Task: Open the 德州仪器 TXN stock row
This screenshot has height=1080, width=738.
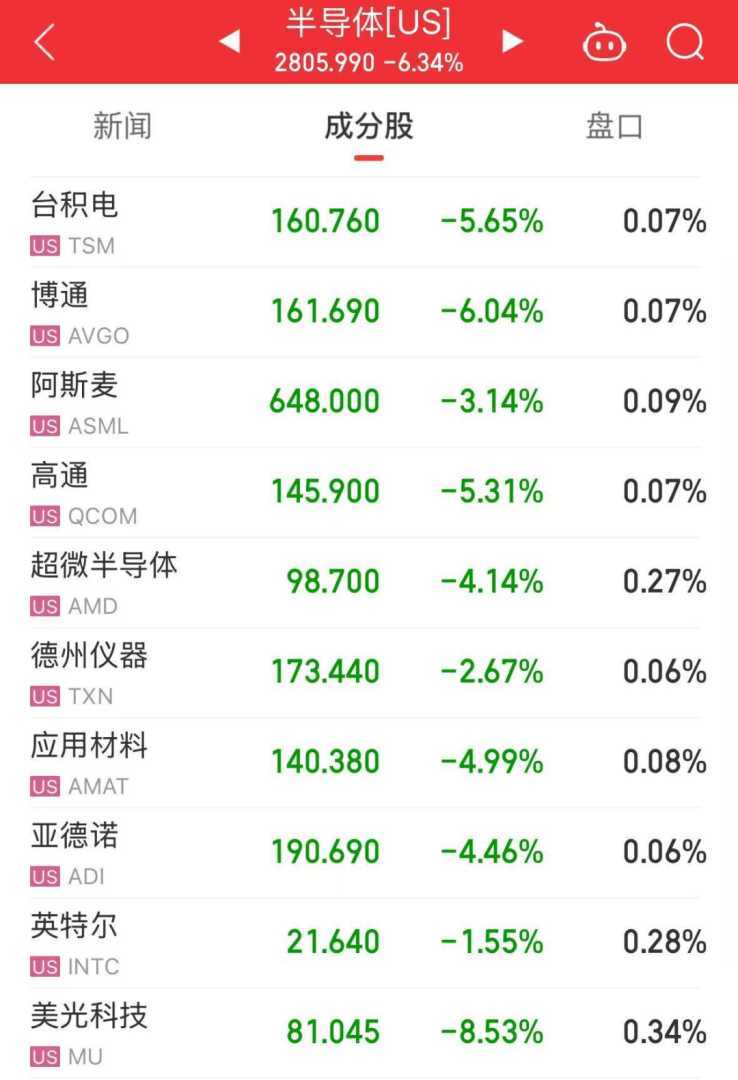Action: [x=368, y=672]
